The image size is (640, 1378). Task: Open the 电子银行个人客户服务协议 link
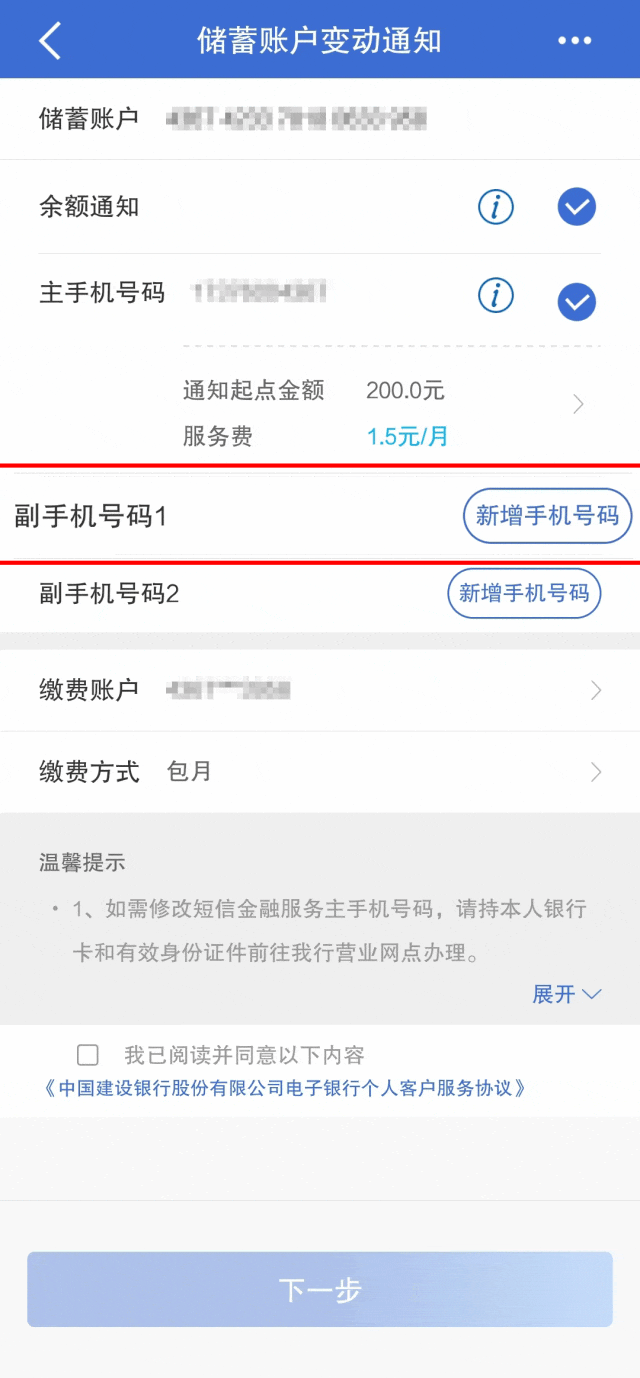pos(285,1087)
